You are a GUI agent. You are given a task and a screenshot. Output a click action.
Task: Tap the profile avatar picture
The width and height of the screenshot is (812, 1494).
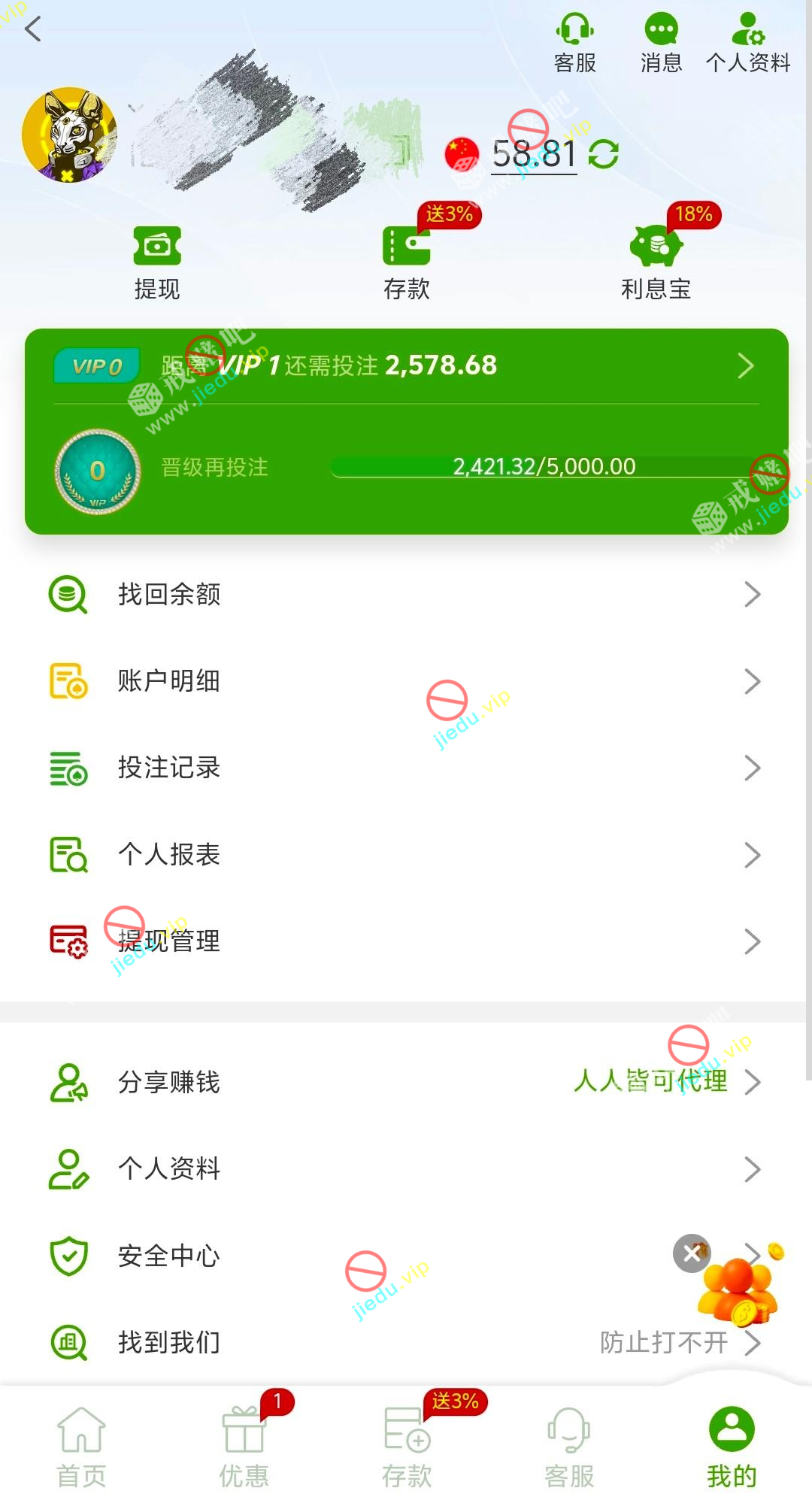point(69,135)
